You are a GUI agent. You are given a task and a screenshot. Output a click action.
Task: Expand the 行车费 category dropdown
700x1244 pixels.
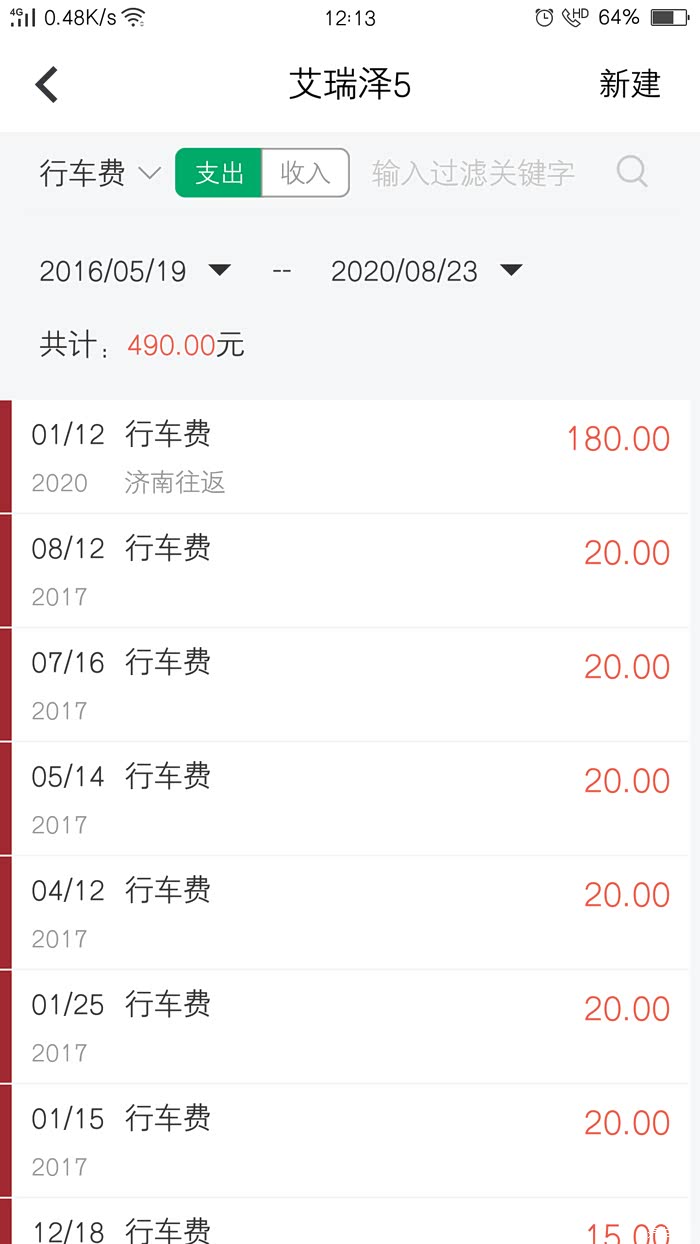tap(99, 173)
